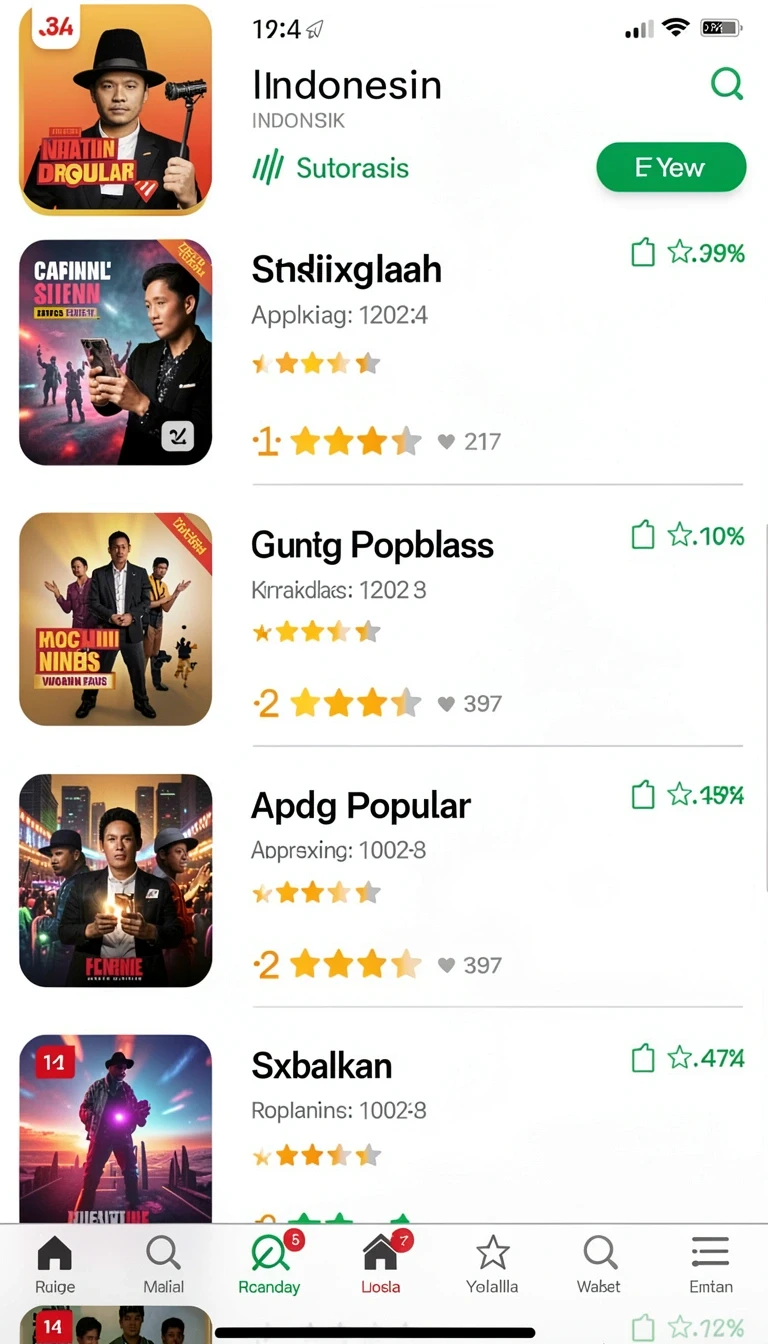This screenshot has width=768, height=1344.
Task: Switch to the Liosla tab
Action: pyautogui.click(x=380, y=1265)
